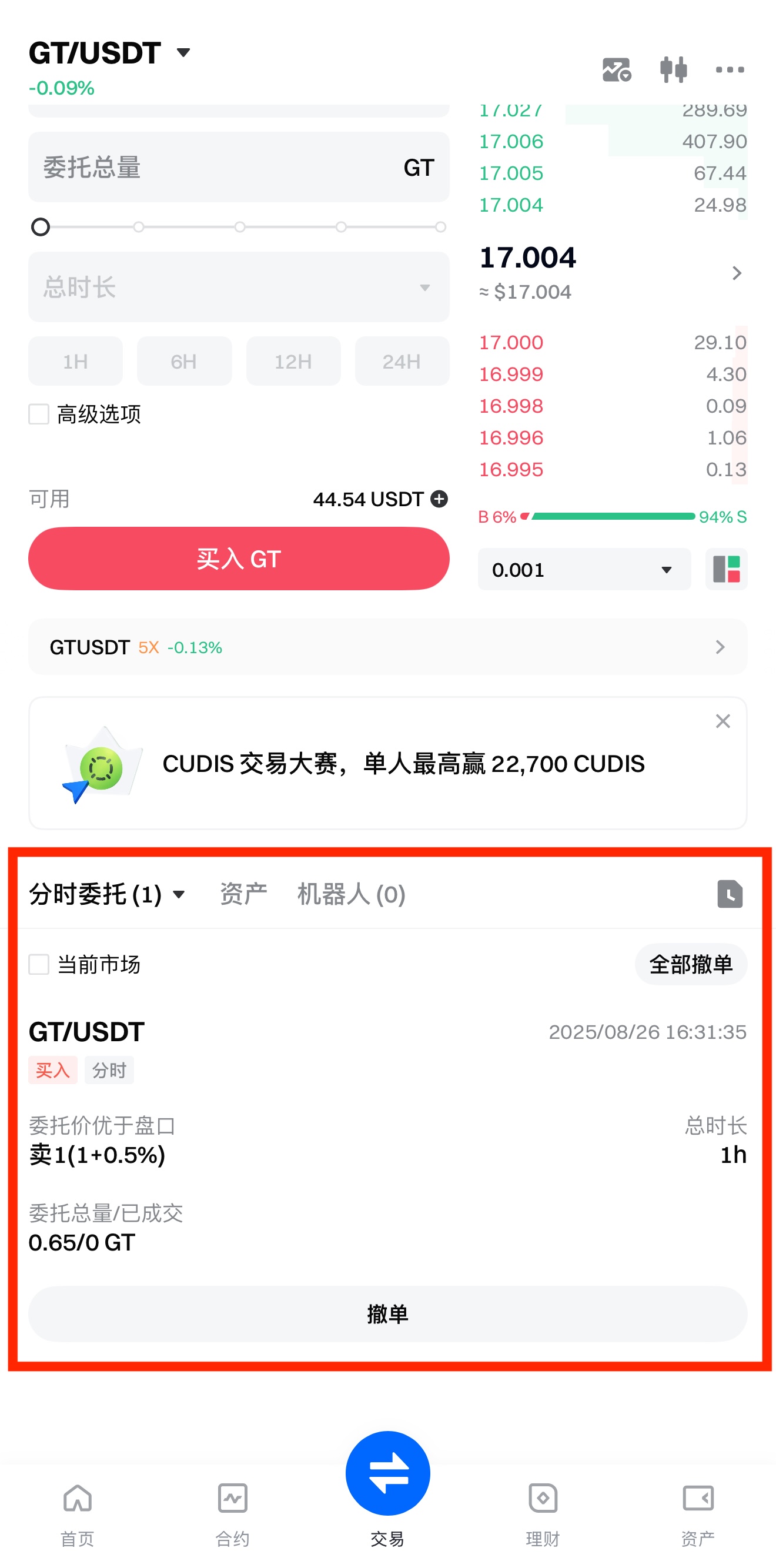Screen dimensions: 776x1568
Task: Check the 当前市场 filter checkbox
Action: pyautogui.click(x=39, y=964)
